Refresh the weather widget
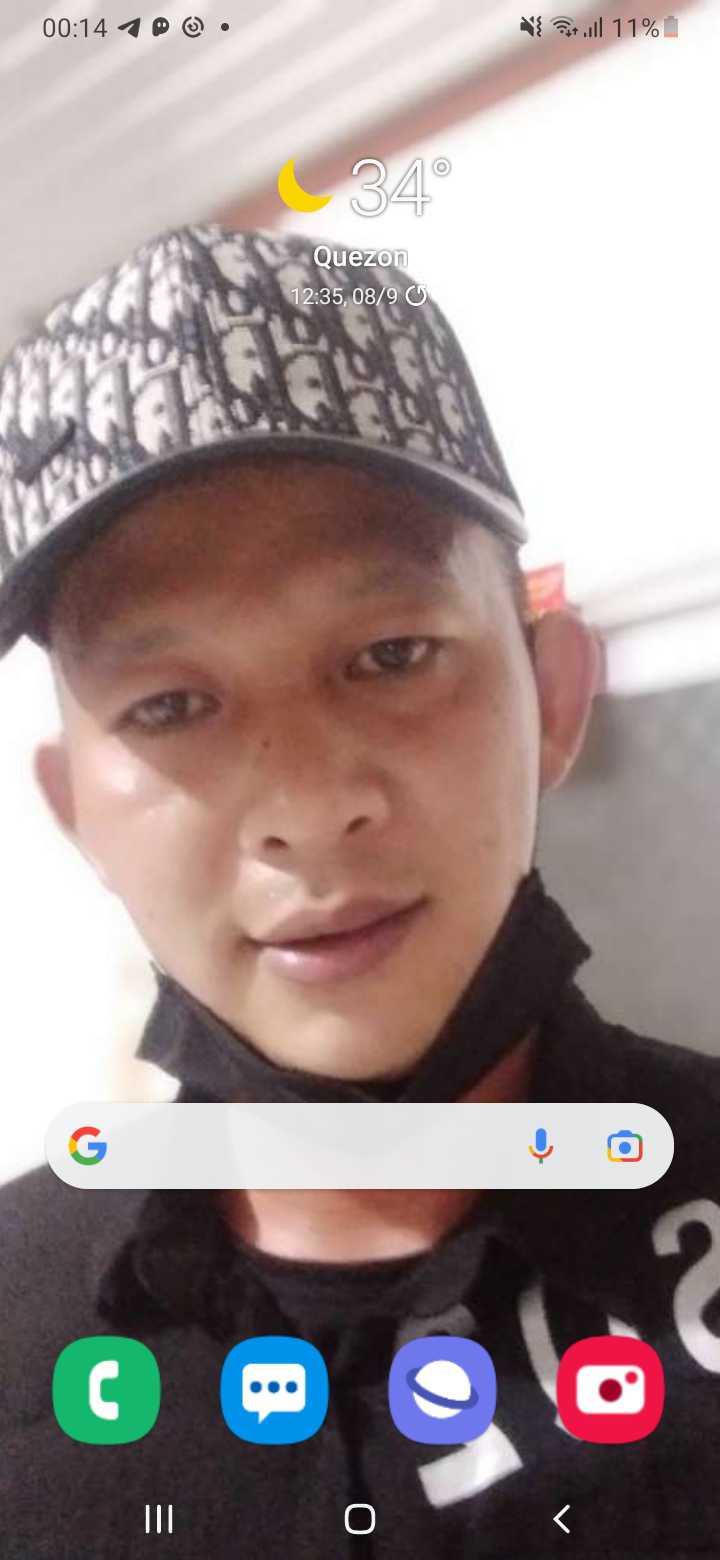720x1560 pixels. tap(416, 296)
